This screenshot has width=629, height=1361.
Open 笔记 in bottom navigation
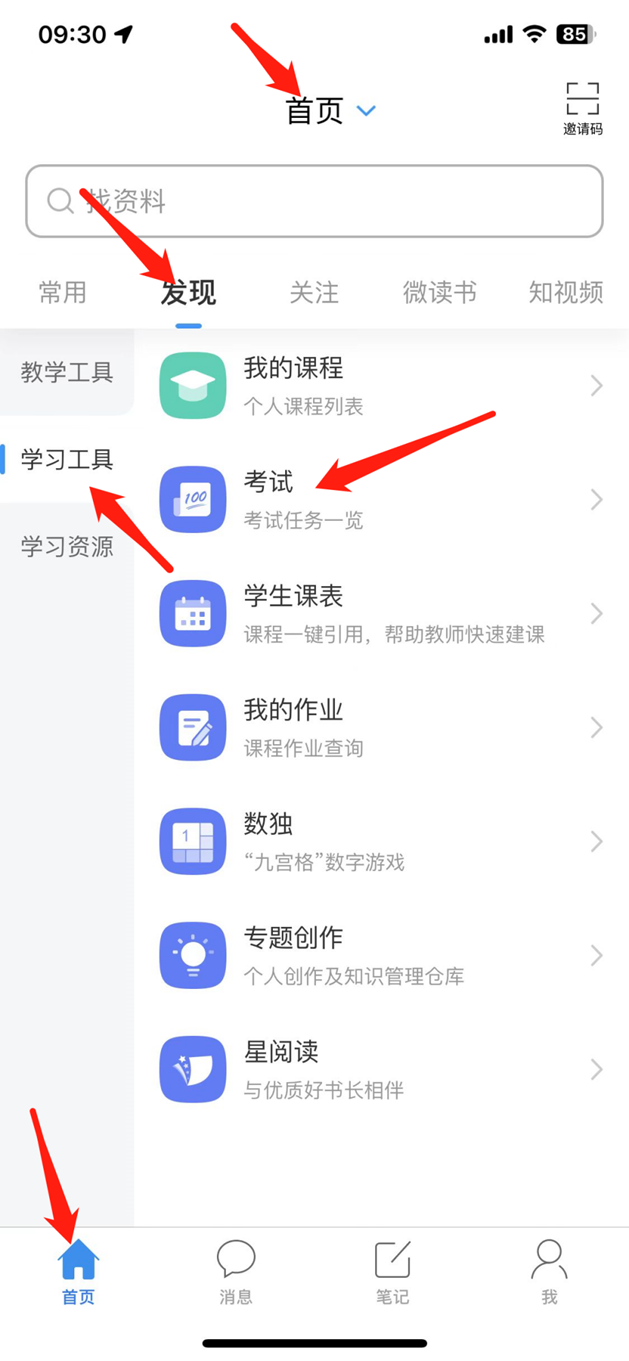point(392,1272)
